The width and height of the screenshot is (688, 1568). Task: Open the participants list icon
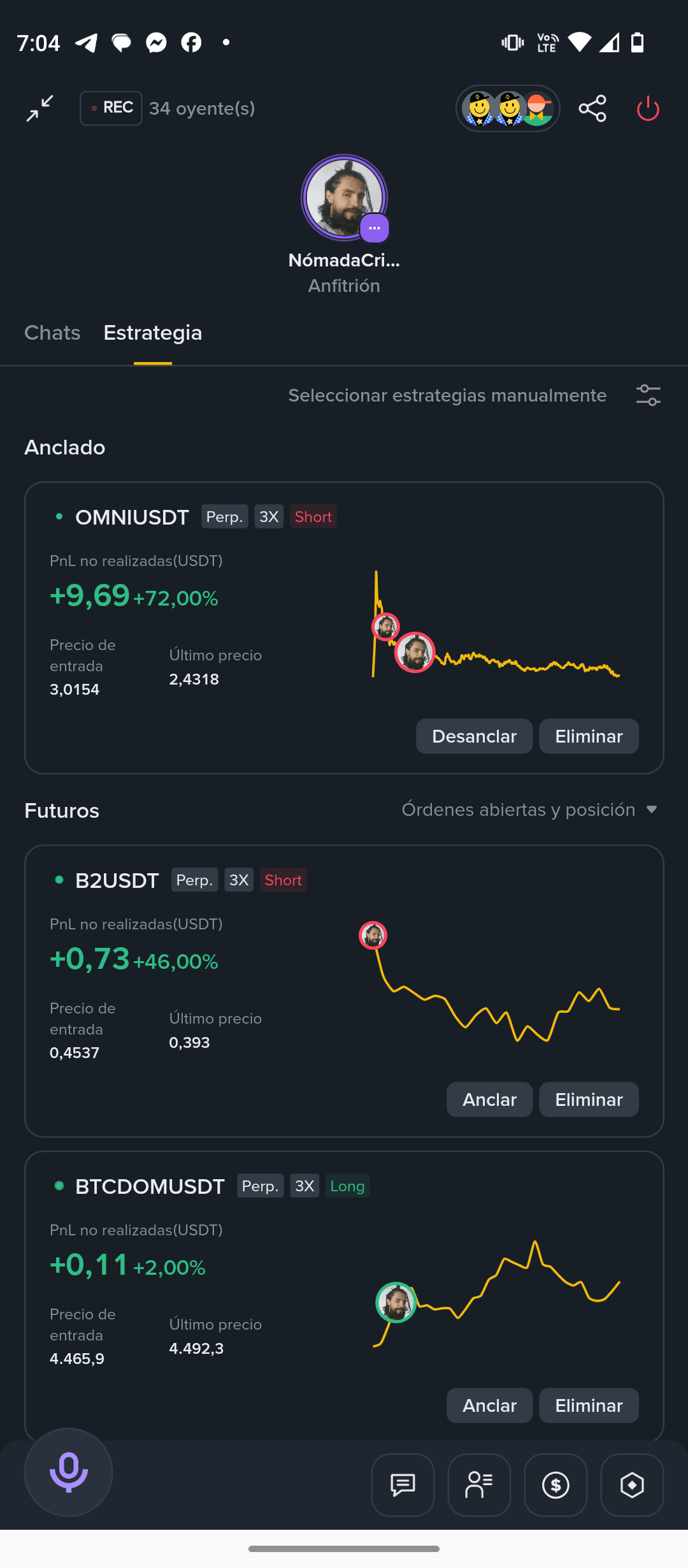[479, 1485]
